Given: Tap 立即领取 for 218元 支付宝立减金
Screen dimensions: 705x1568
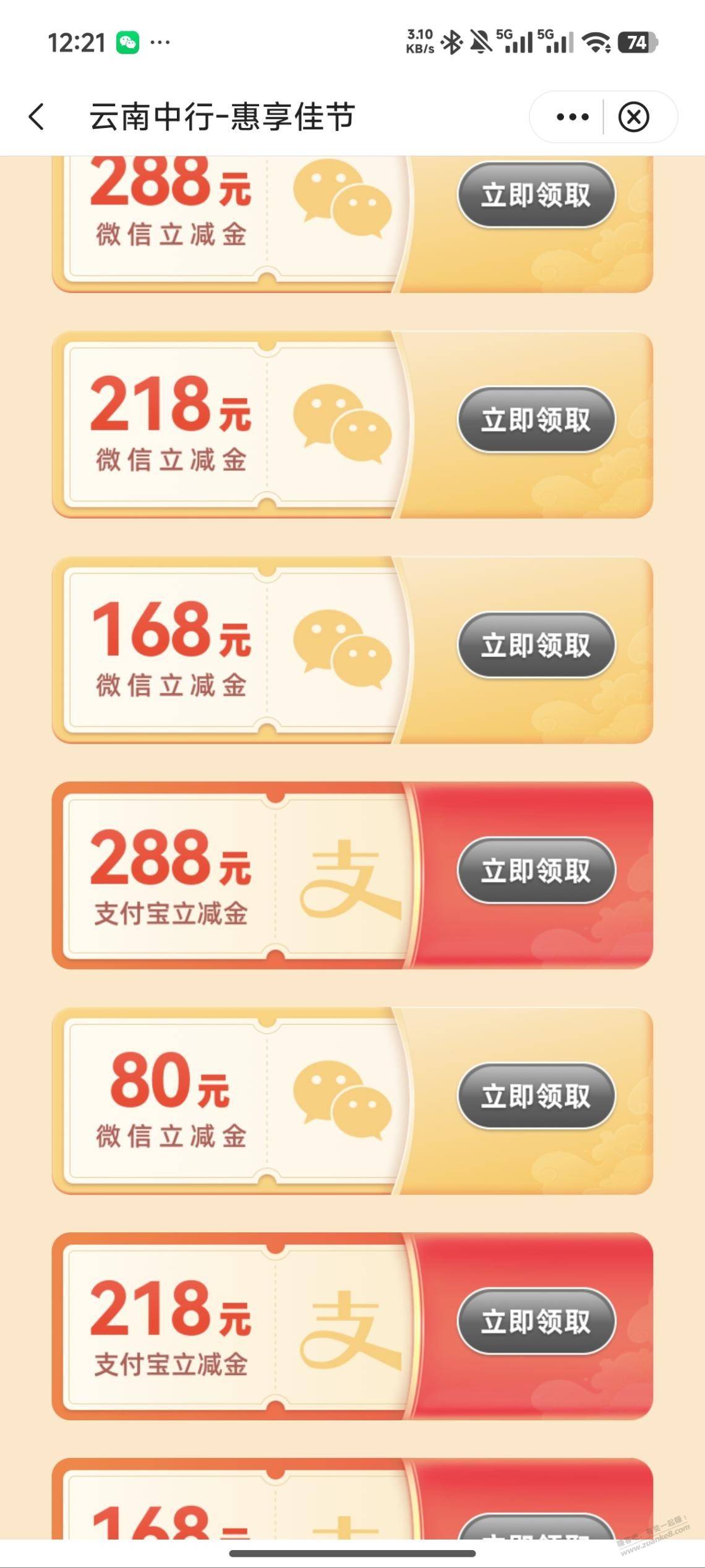Looking at the screenshot, I should coord(536,1321).
